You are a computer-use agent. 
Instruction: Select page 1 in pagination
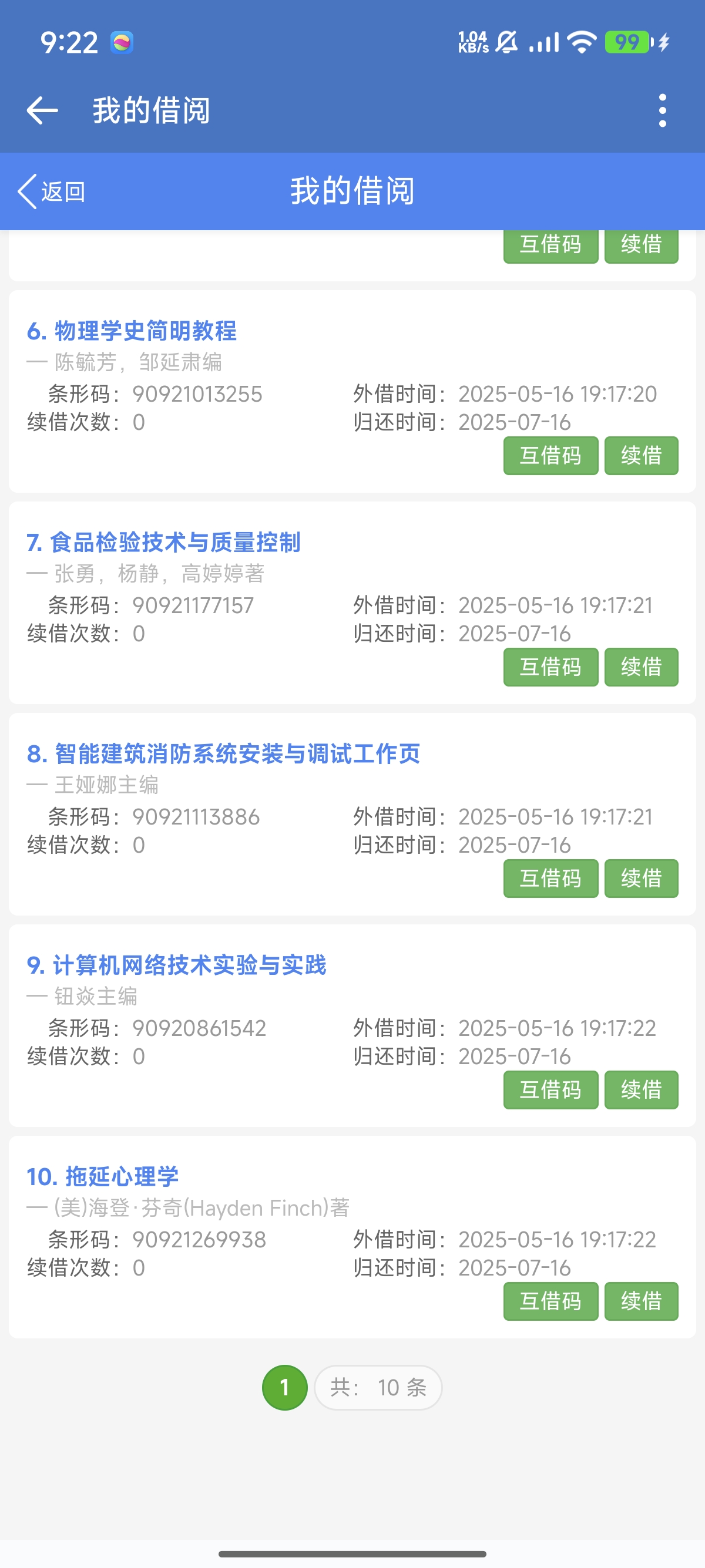point(284,1387)
